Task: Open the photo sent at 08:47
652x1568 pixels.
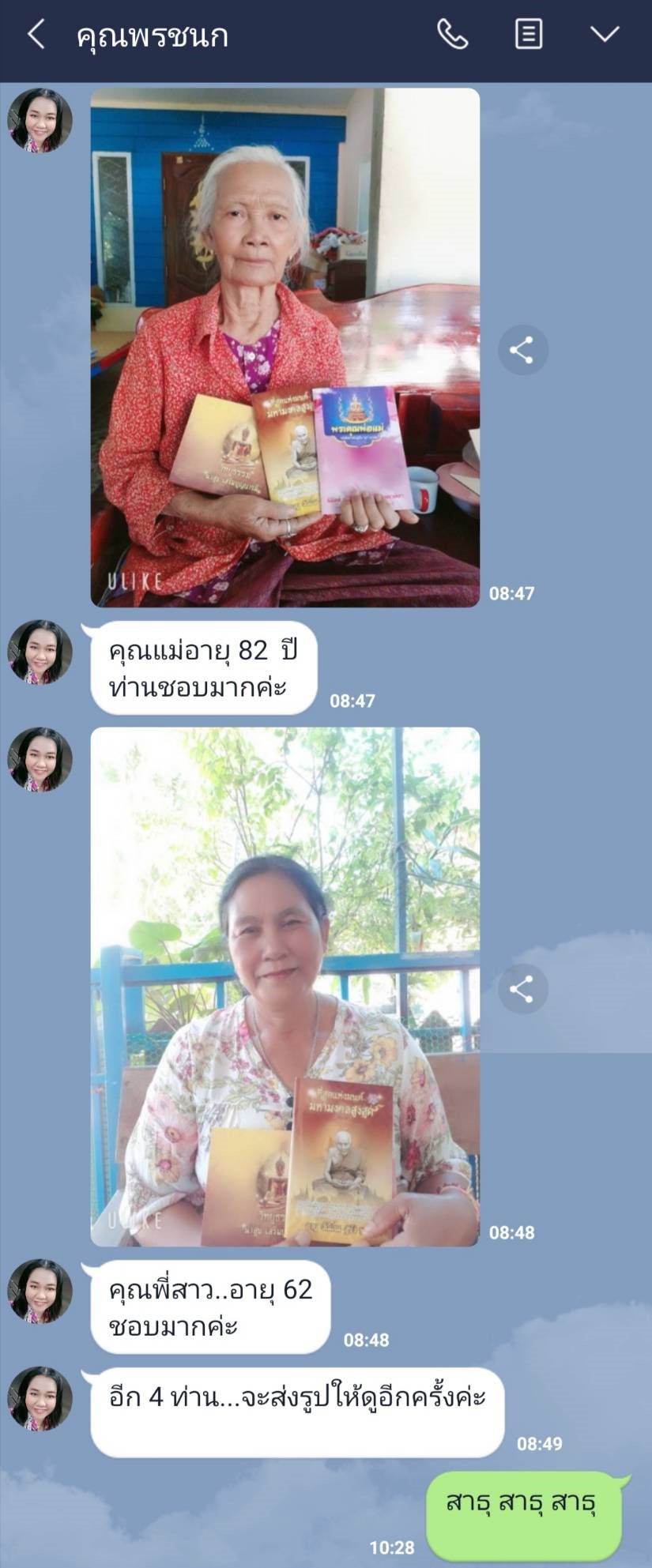Action: pyautogui.click(x=285, y=348)
